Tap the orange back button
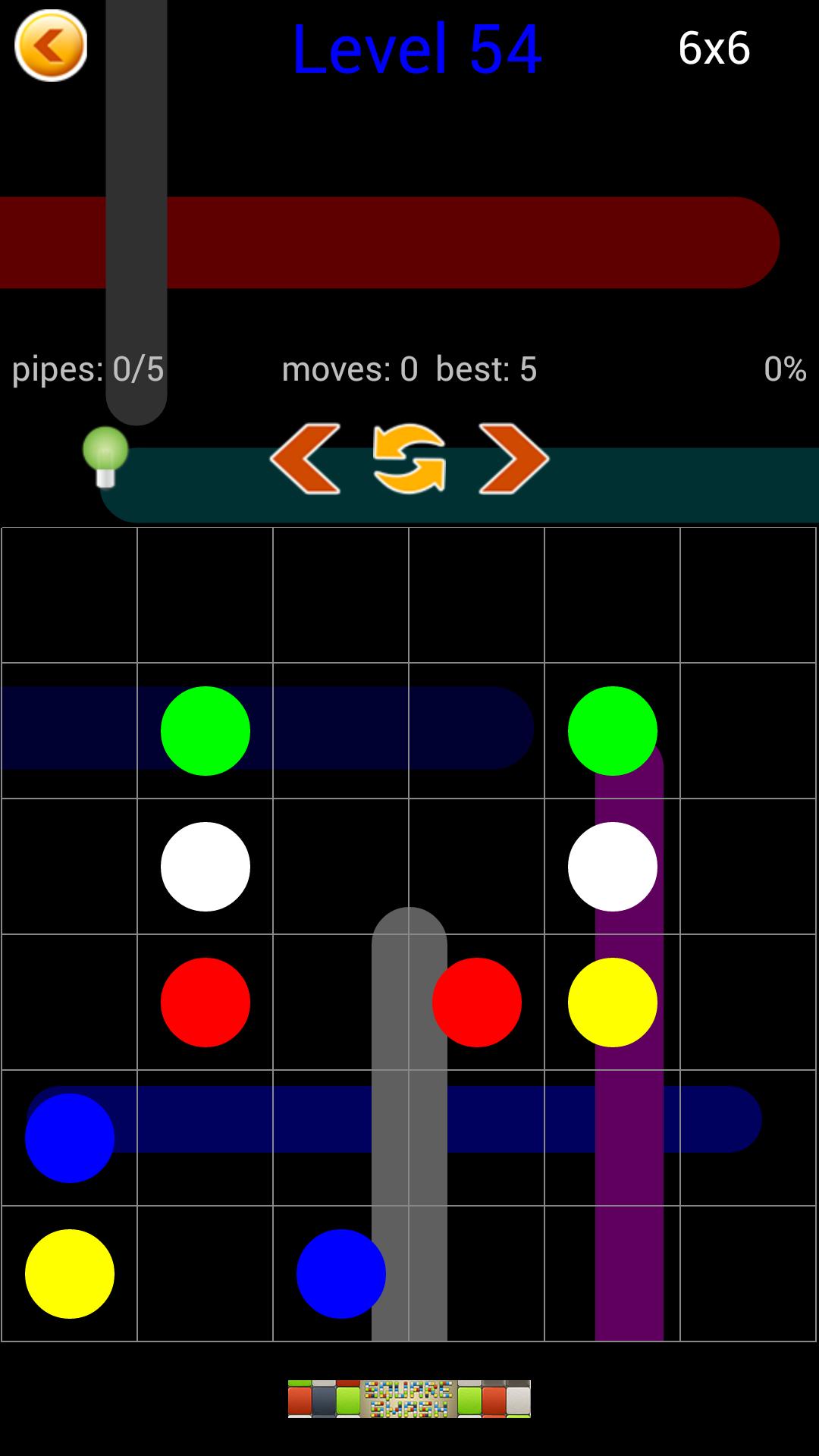Image resolution: width=819 pixels, height=1456 pixels. [x=51, y=45]
